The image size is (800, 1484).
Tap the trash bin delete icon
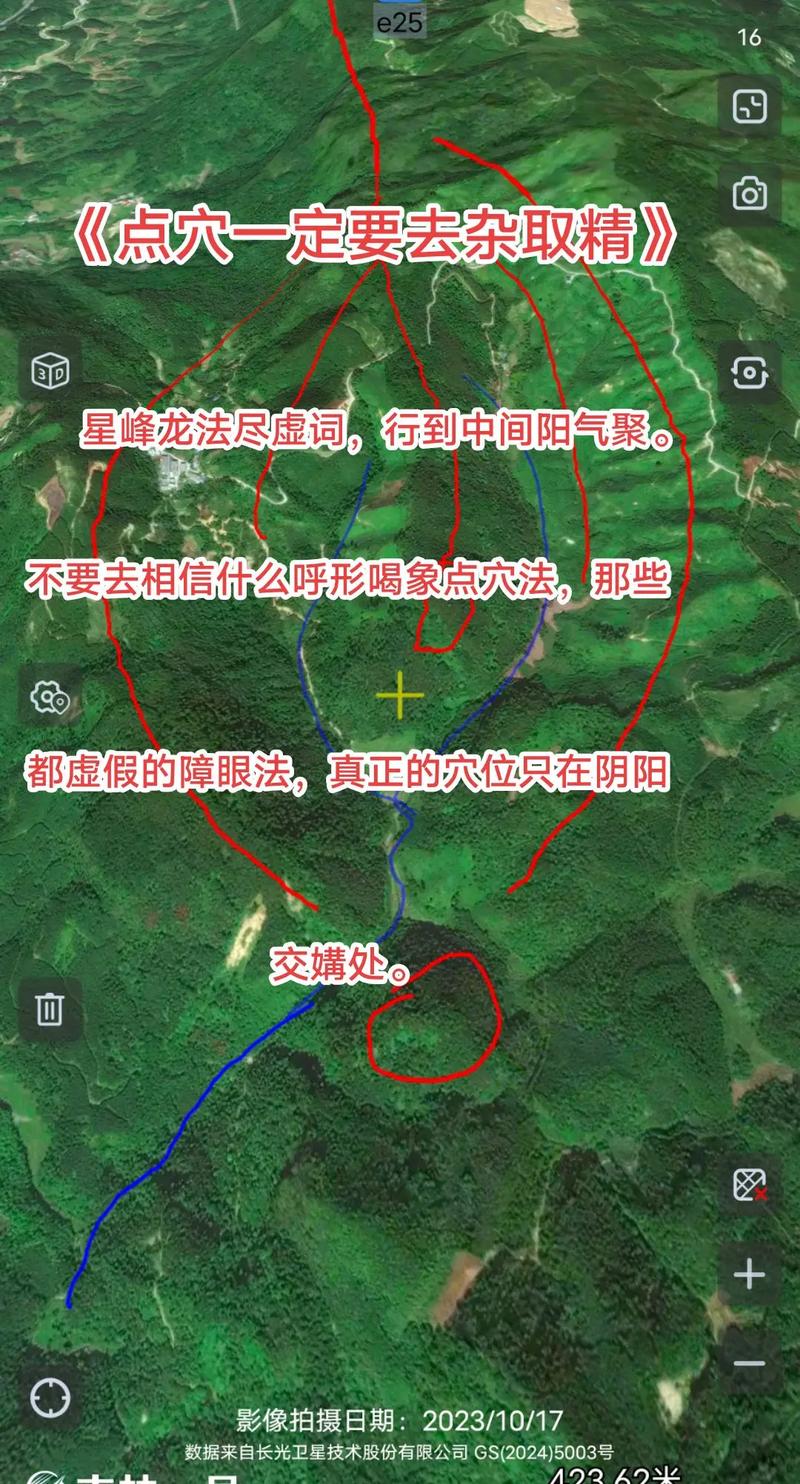49,1008
